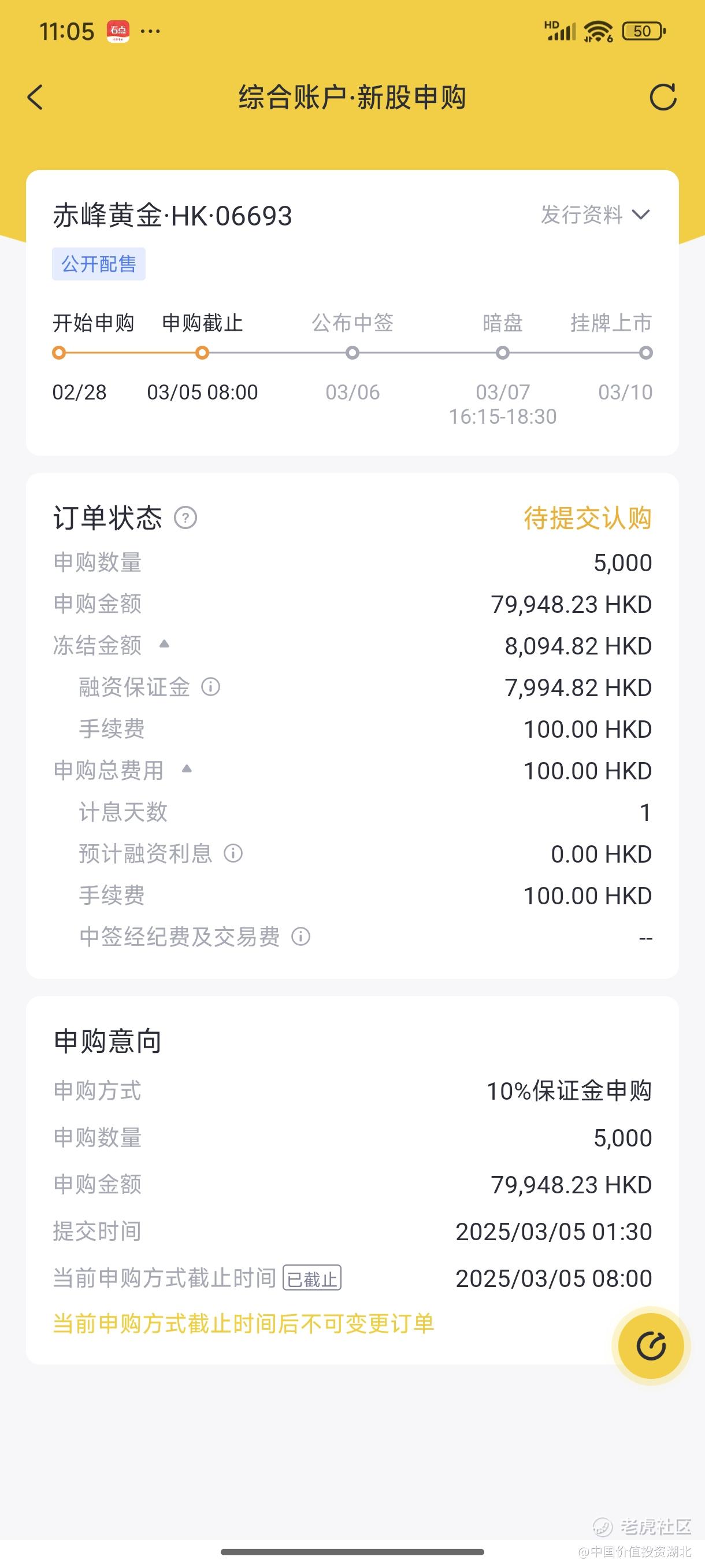Image resolution: width=705 pixels, height=1568 pixels.
Task: Expand the 发行资料 dropdown
Action: tap(596, 215)
